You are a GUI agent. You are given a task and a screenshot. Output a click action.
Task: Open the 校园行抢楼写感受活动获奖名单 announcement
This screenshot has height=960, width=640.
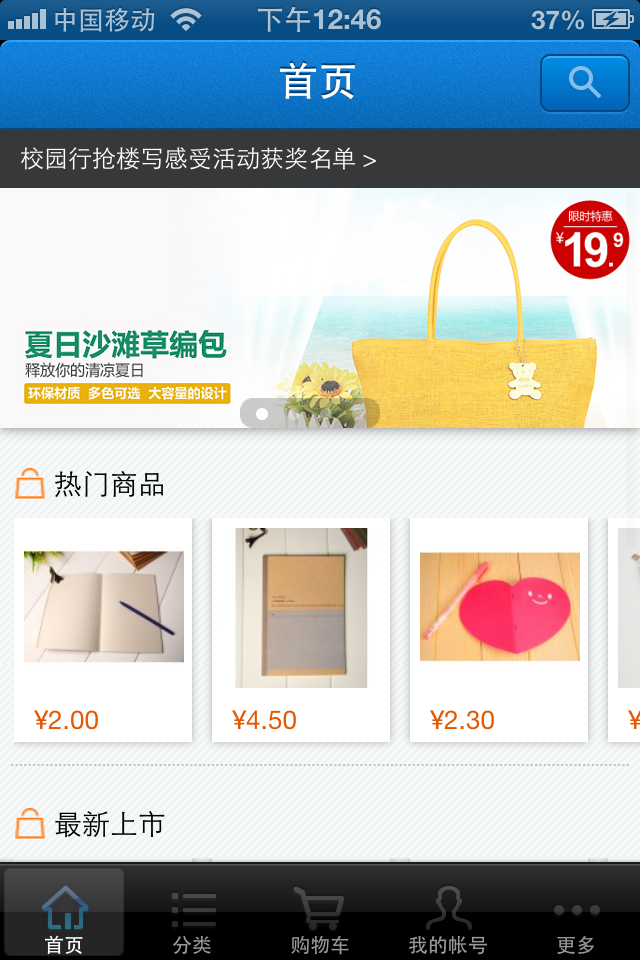[198, 159]
